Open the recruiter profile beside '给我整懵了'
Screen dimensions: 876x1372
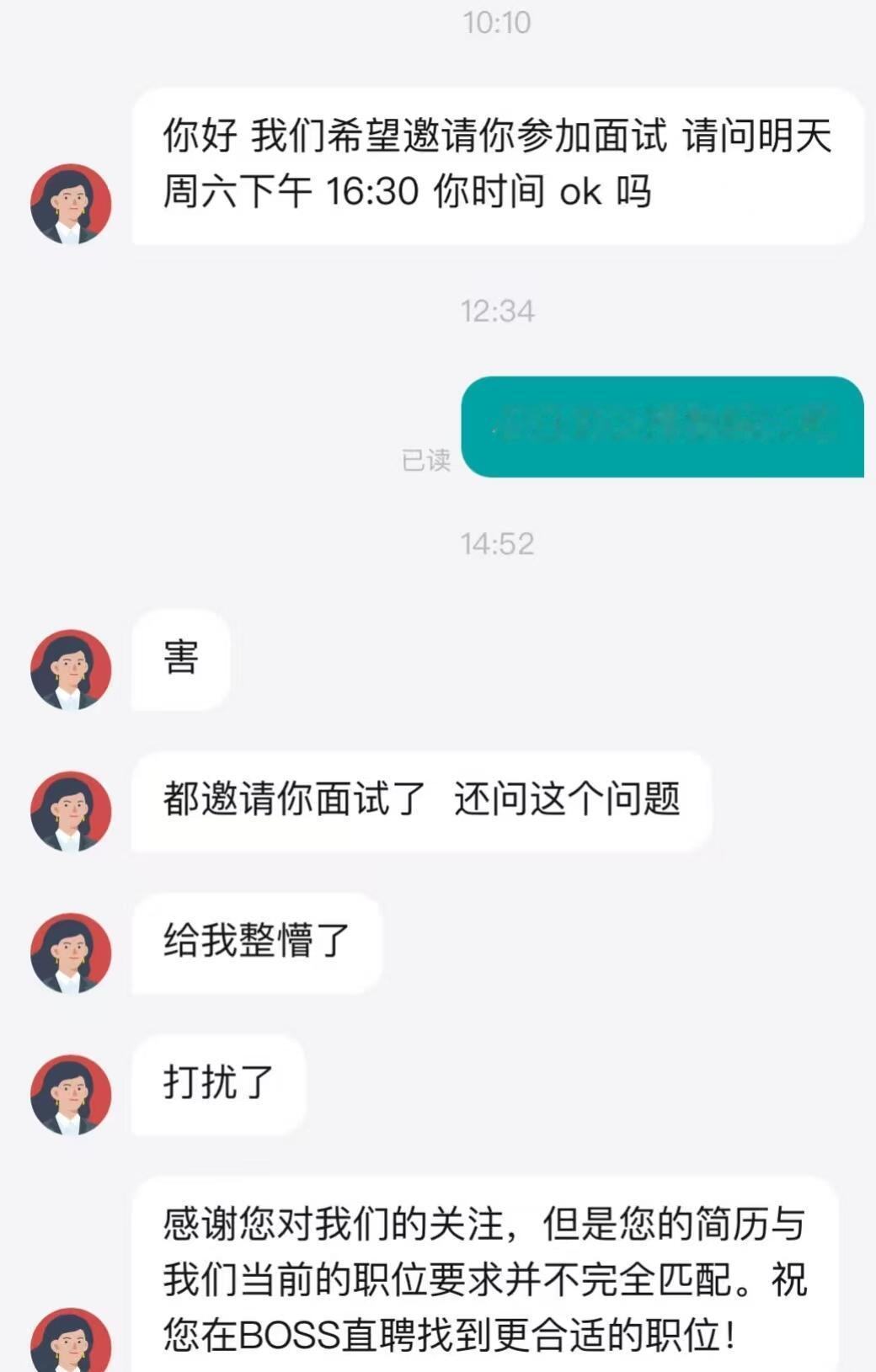coord(71,953)
